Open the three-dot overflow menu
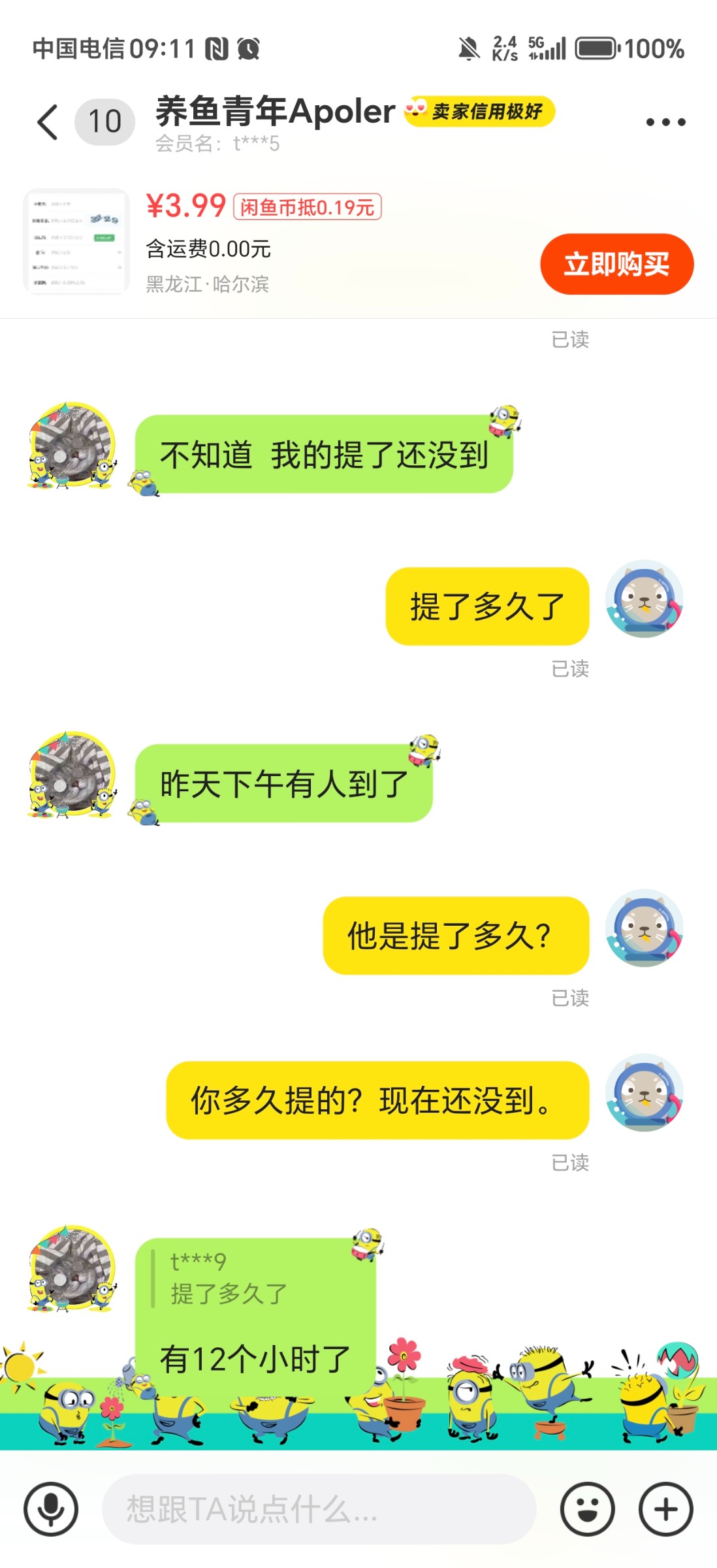Screen dimensions: 717x1568 (x=665, y=122)
